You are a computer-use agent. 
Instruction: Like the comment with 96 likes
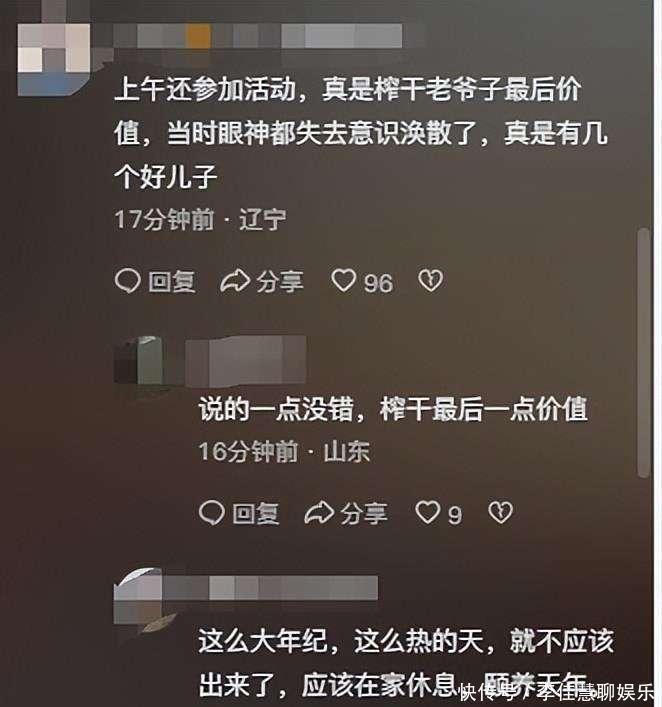click(x=345, y=282)
